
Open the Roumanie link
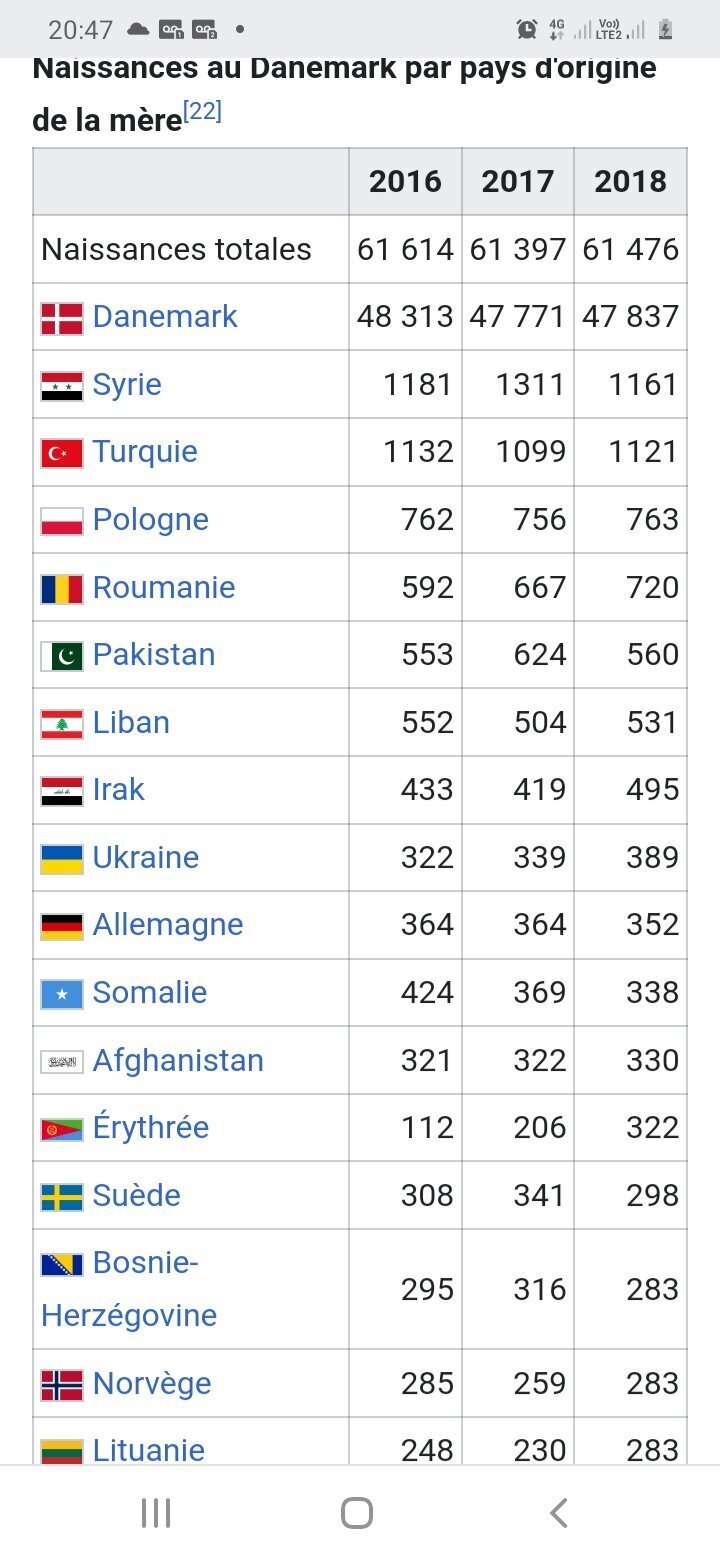coord(164,586)
